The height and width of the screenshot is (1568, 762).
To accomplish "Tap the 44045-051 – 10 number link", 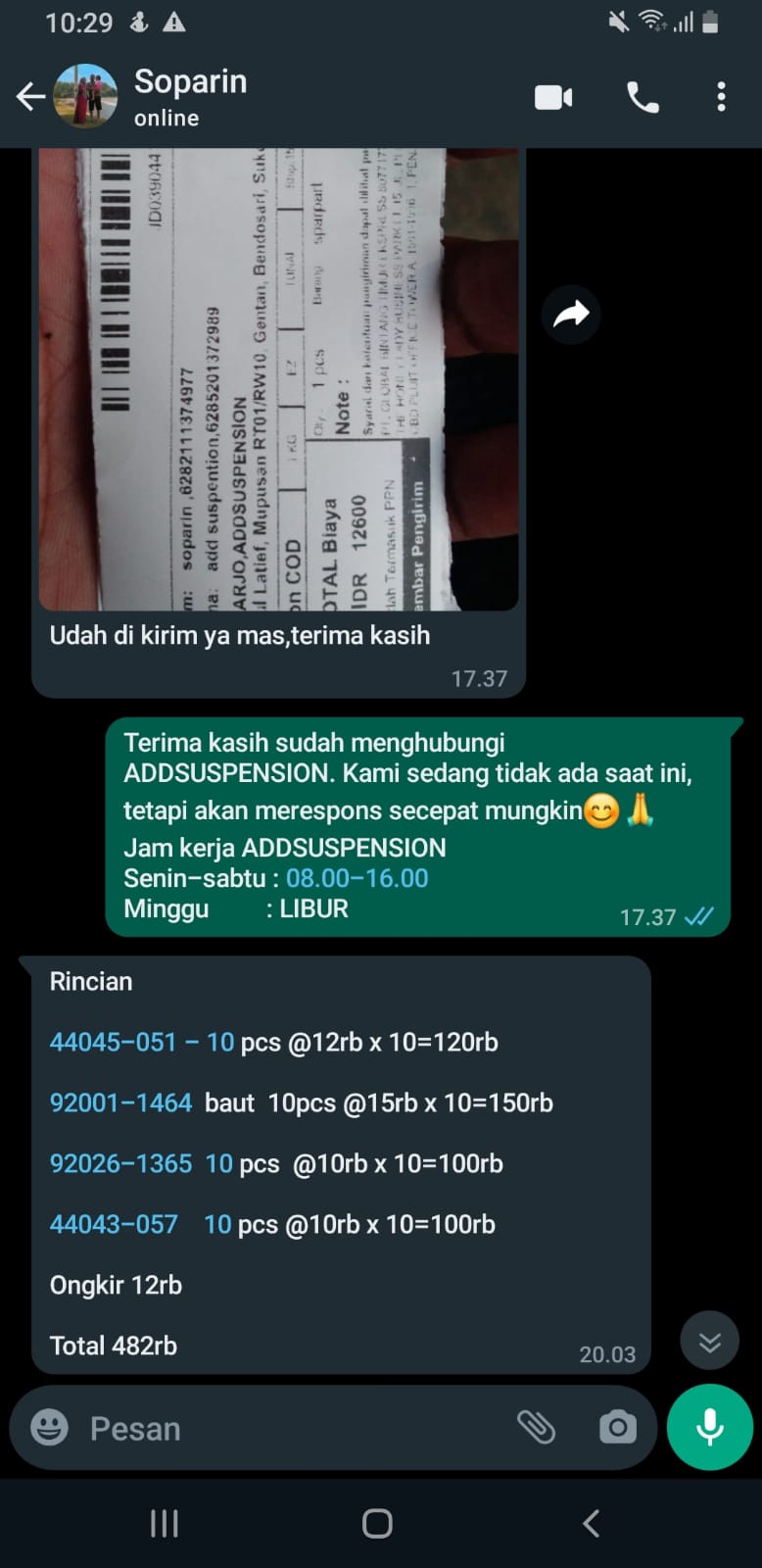I will (x=141, y=1042).
